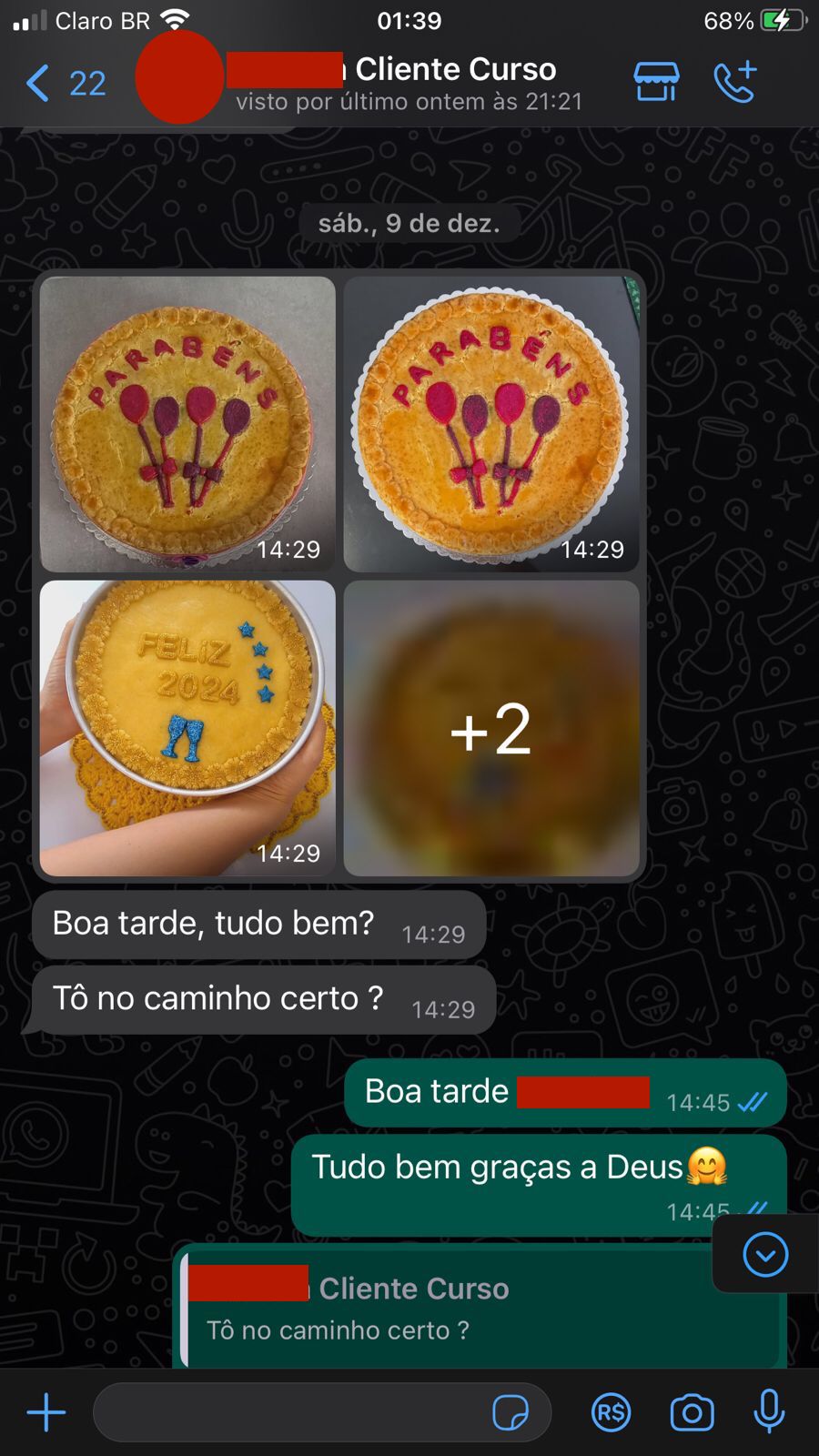
Task: Go back to the chat list
Action: (64, 83)
